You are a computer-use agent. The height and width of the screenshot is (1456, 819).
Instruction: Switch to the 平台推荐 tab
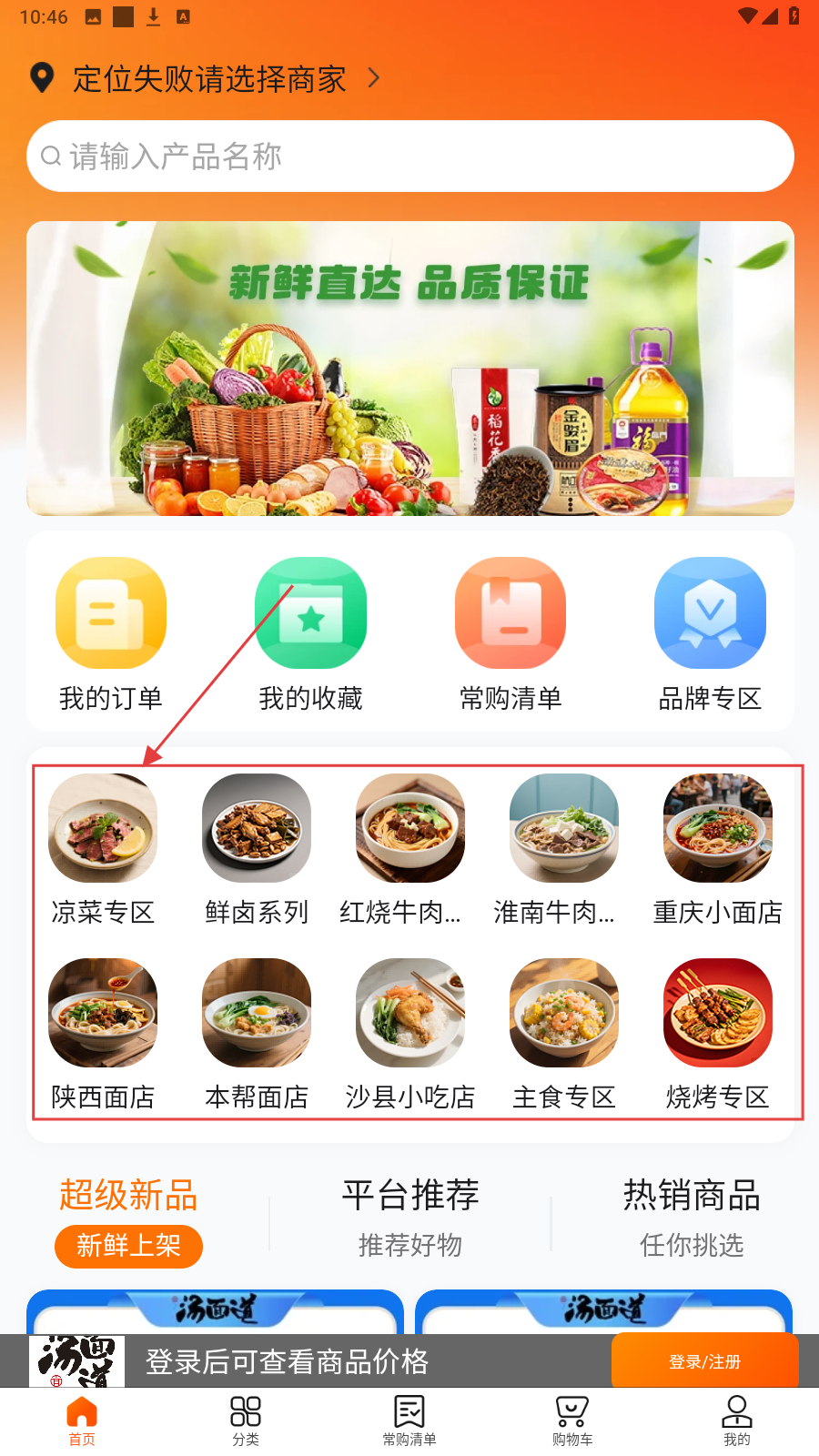coord(410,1217)
